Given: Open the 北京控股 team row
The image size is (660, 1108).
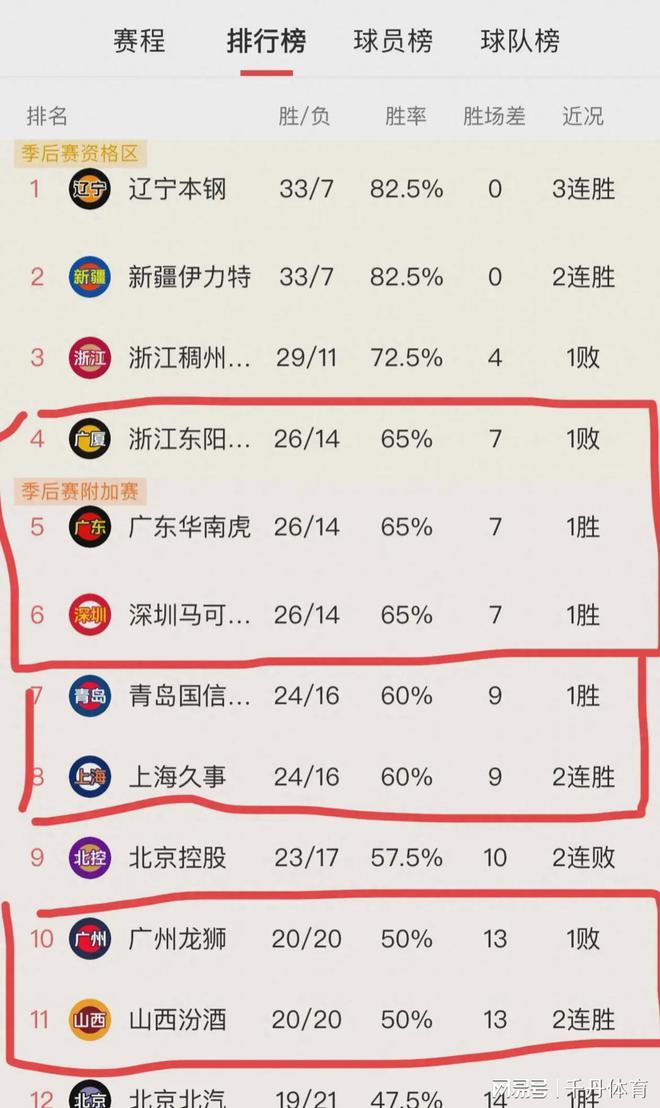Looking at the screenshot, I should click(330, 857).
